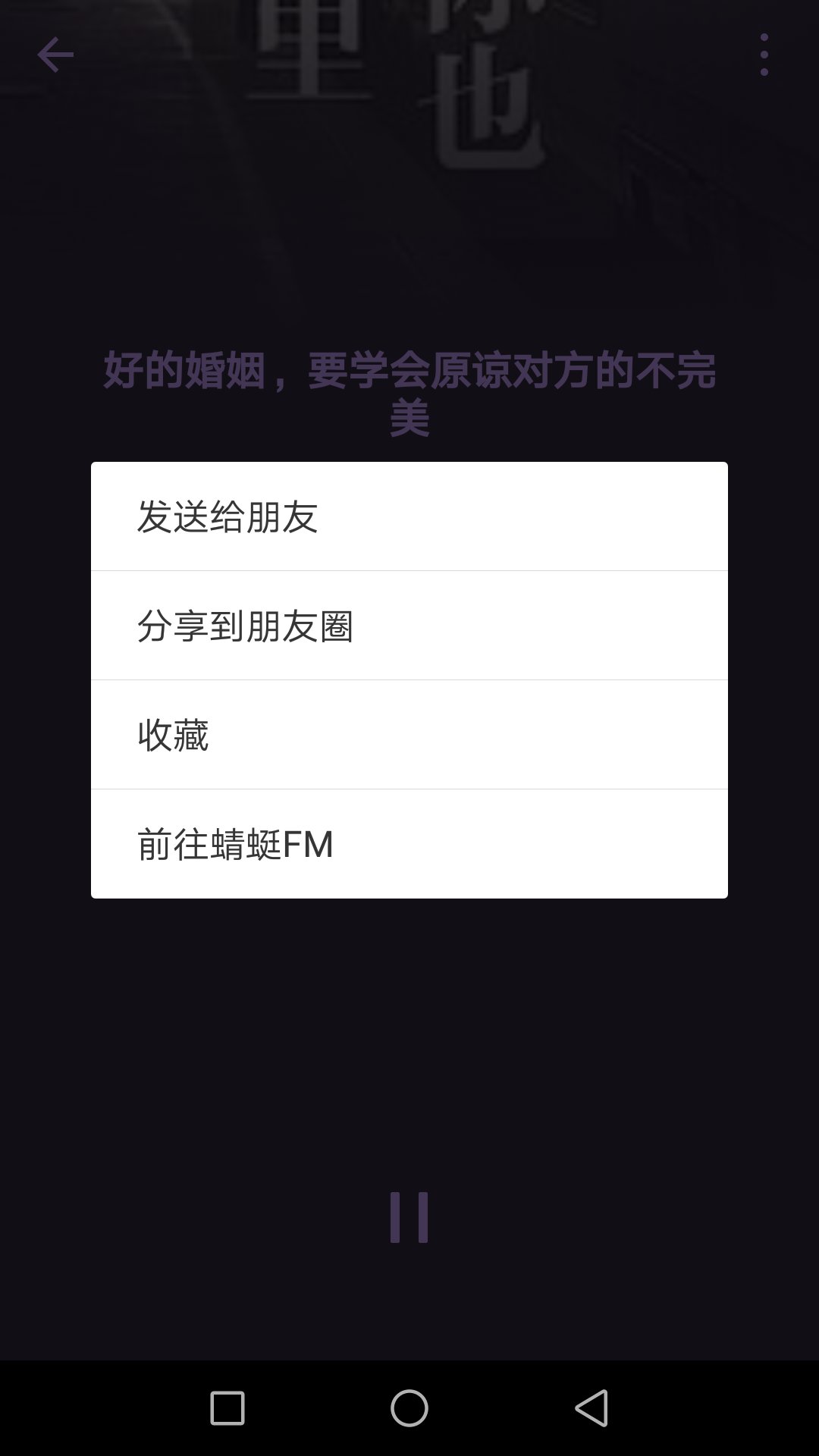Pause the audio playback
819x1456 pixels.
409,1217
